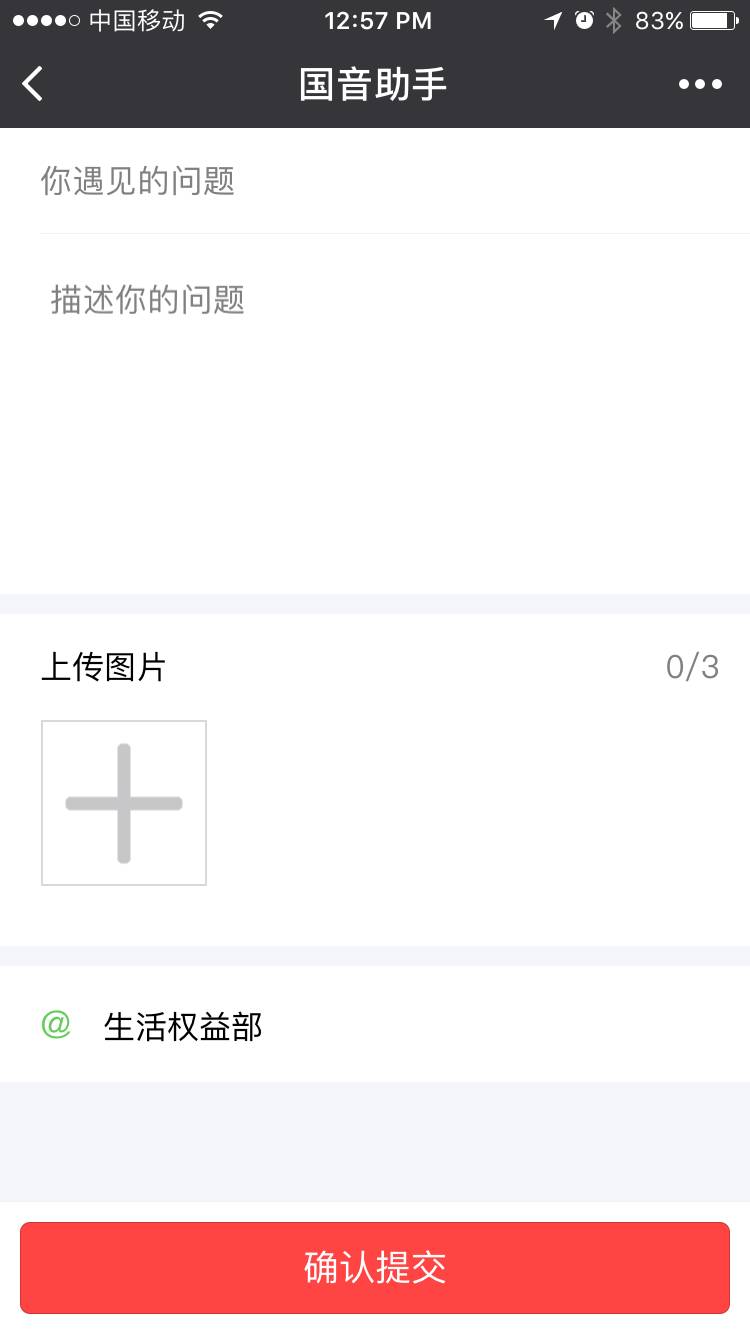Go back using the top-left arrow

pos(33,84)
